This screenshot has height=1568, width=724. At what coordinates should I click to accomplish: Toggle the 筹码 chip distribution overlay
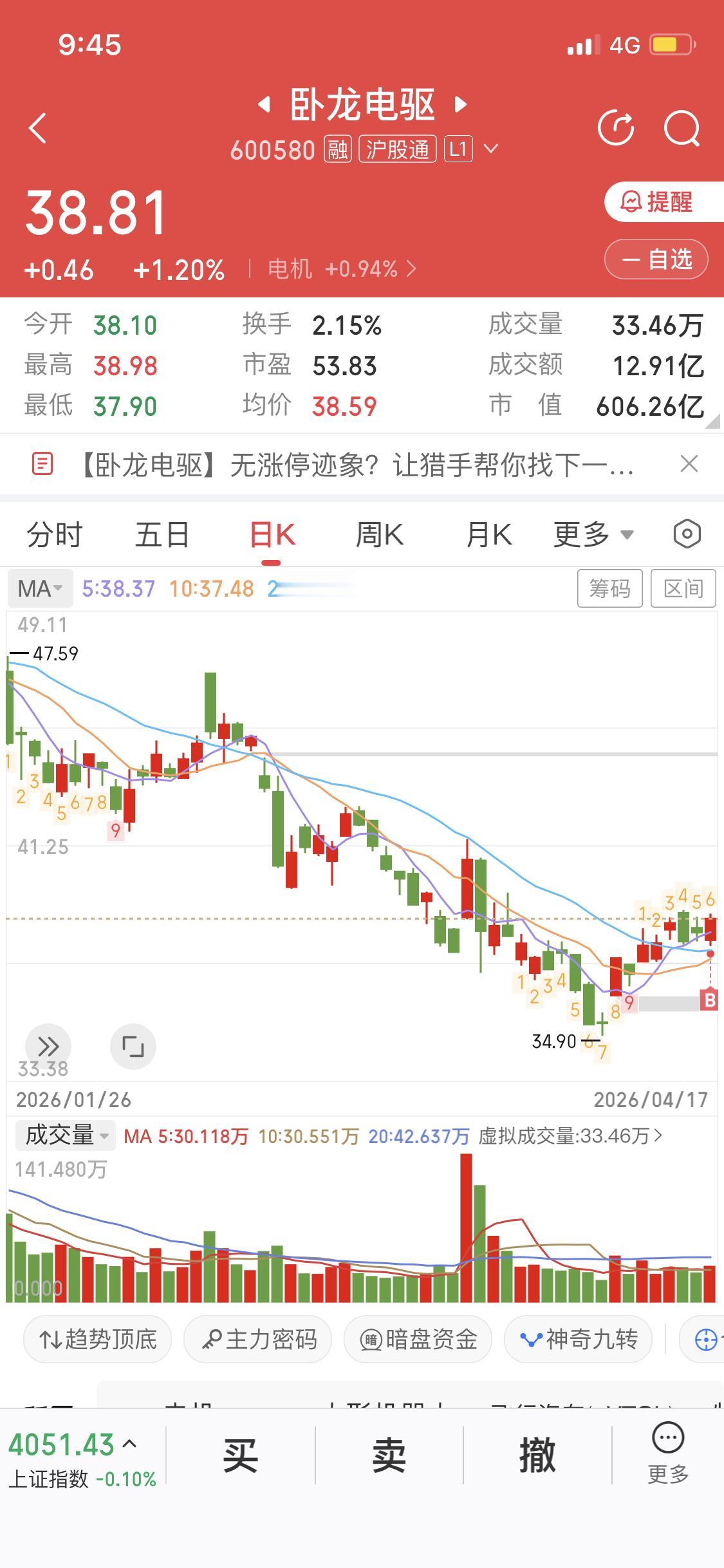610,588
